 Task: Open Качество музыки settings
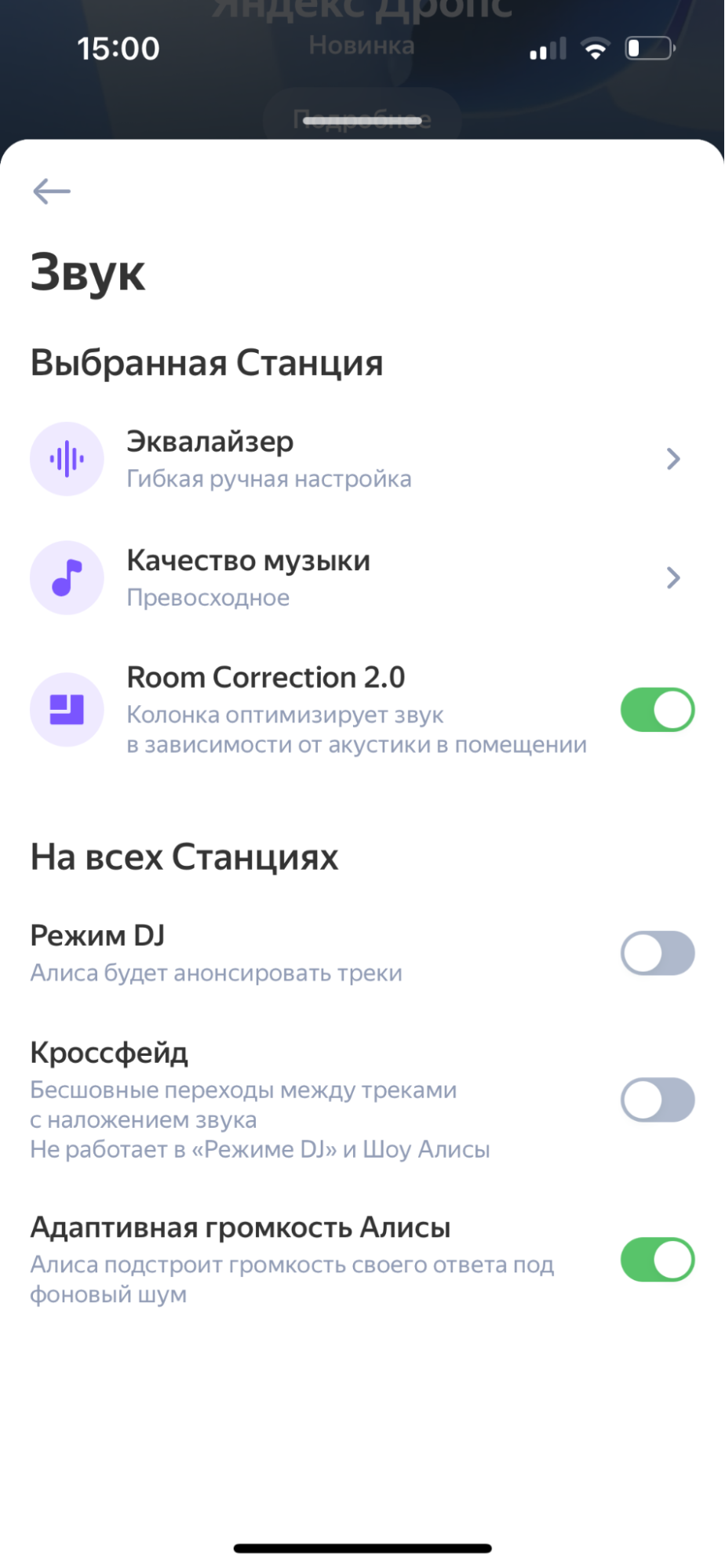click(362, 578)
